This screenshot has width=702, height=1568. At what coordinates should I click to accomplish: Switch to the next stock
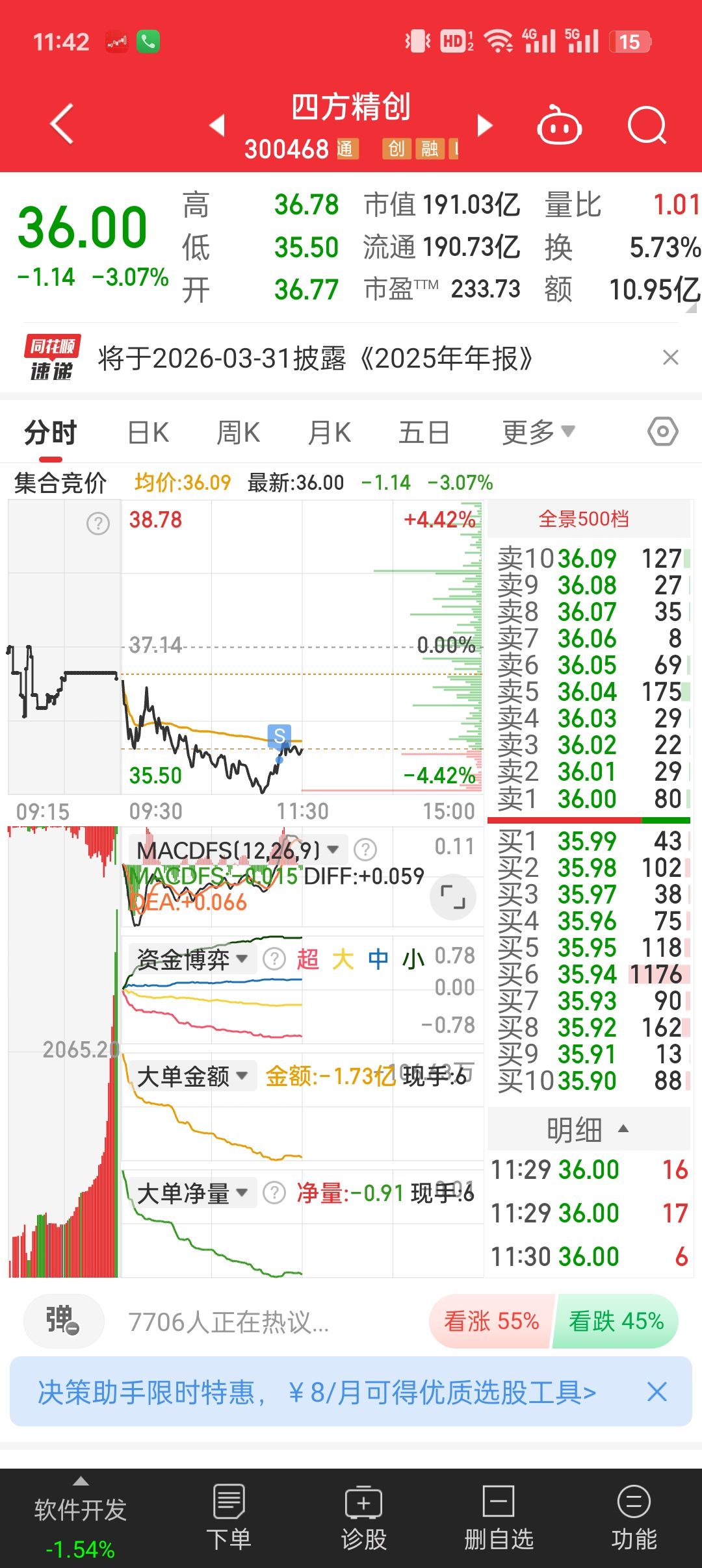(484, 125)
